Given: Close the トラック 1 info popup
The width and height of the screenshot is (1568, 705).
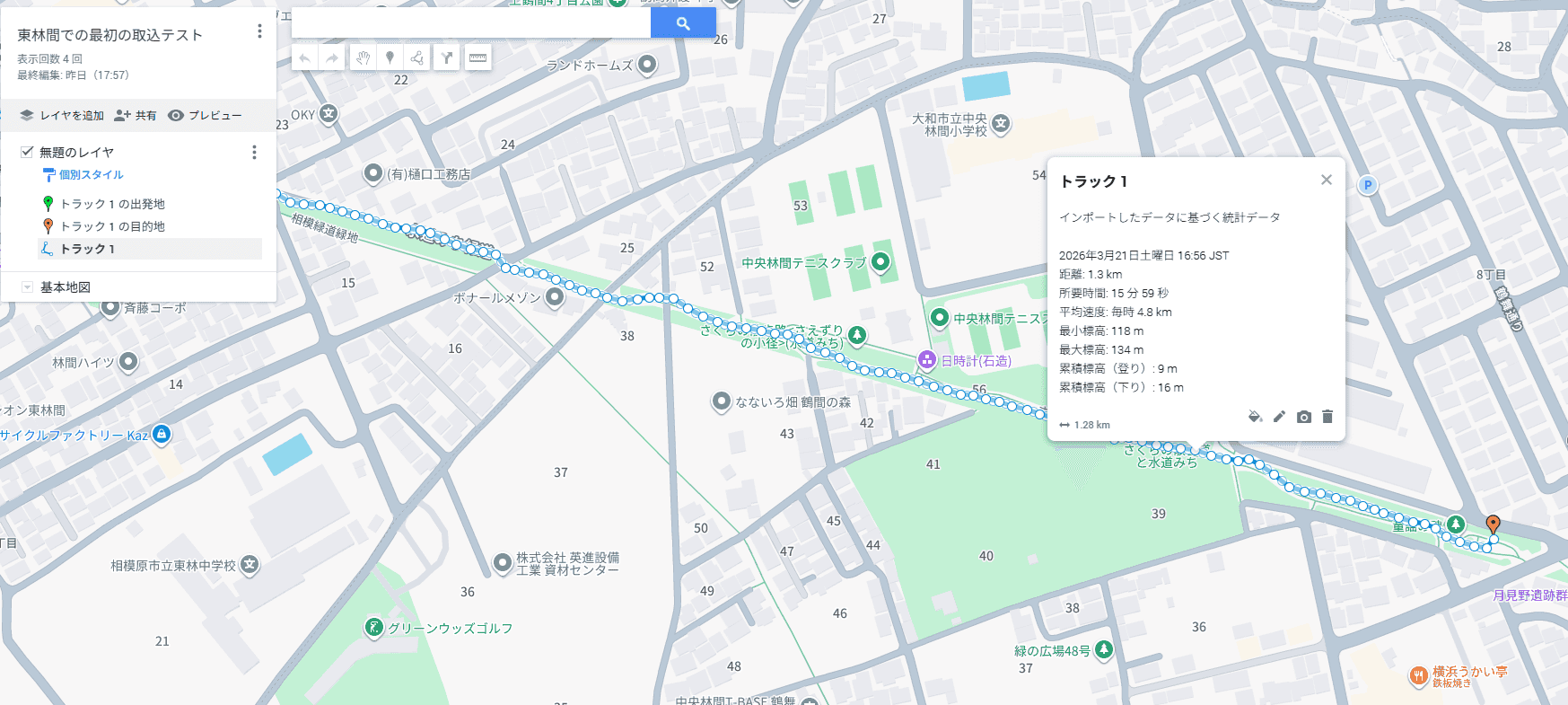Looking at the screenshot, I should coord(1326,180).
